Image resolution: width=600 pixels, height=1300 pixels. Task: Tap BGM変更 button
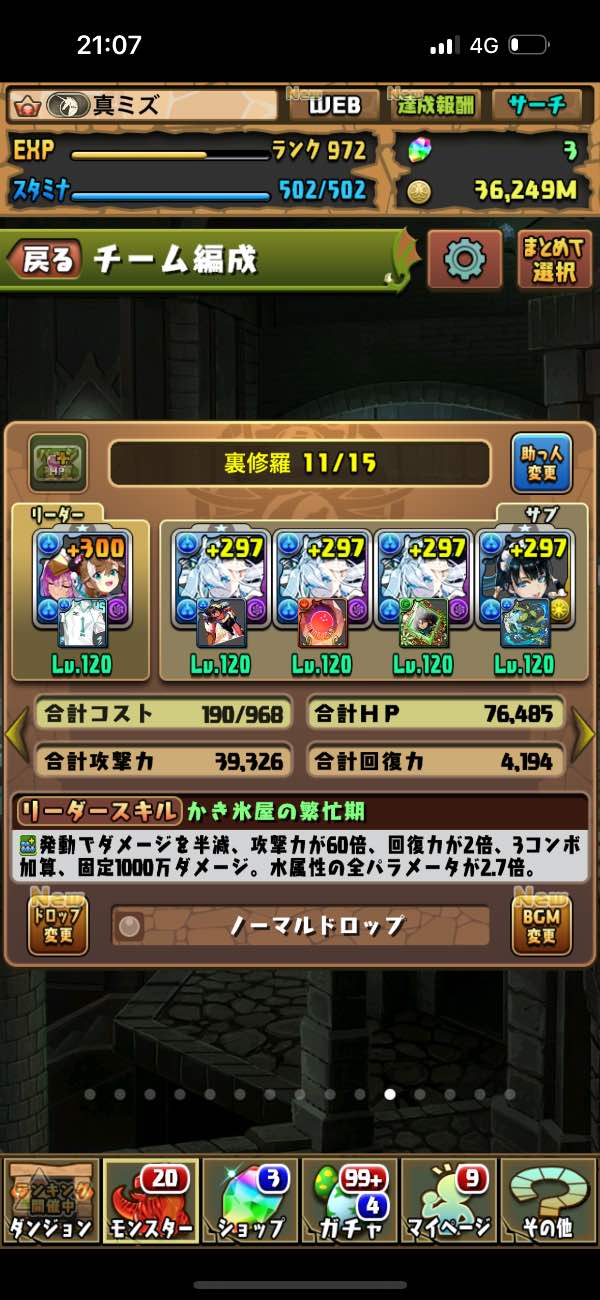tap(542, 925)
